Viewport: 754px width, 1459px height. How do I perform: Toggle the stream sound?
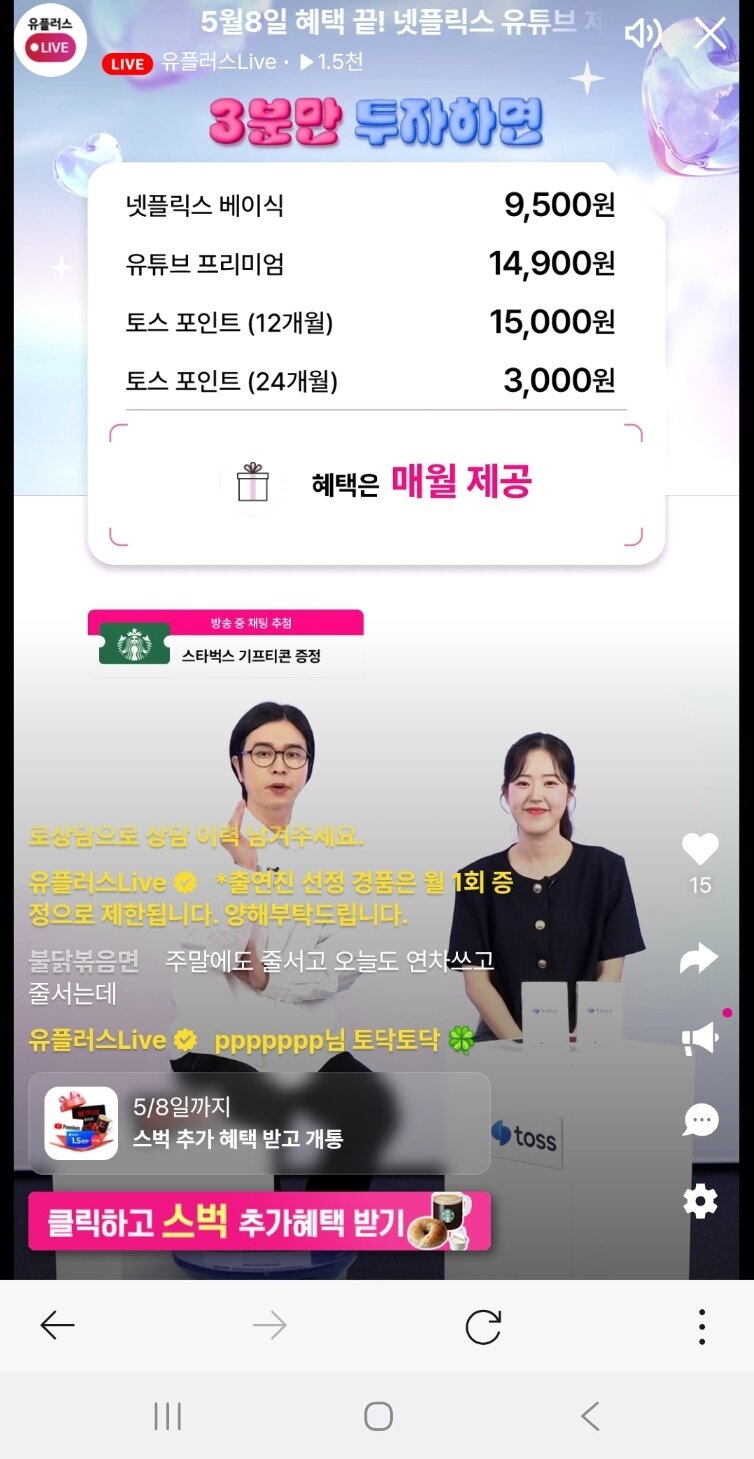[x=643, y=33]
